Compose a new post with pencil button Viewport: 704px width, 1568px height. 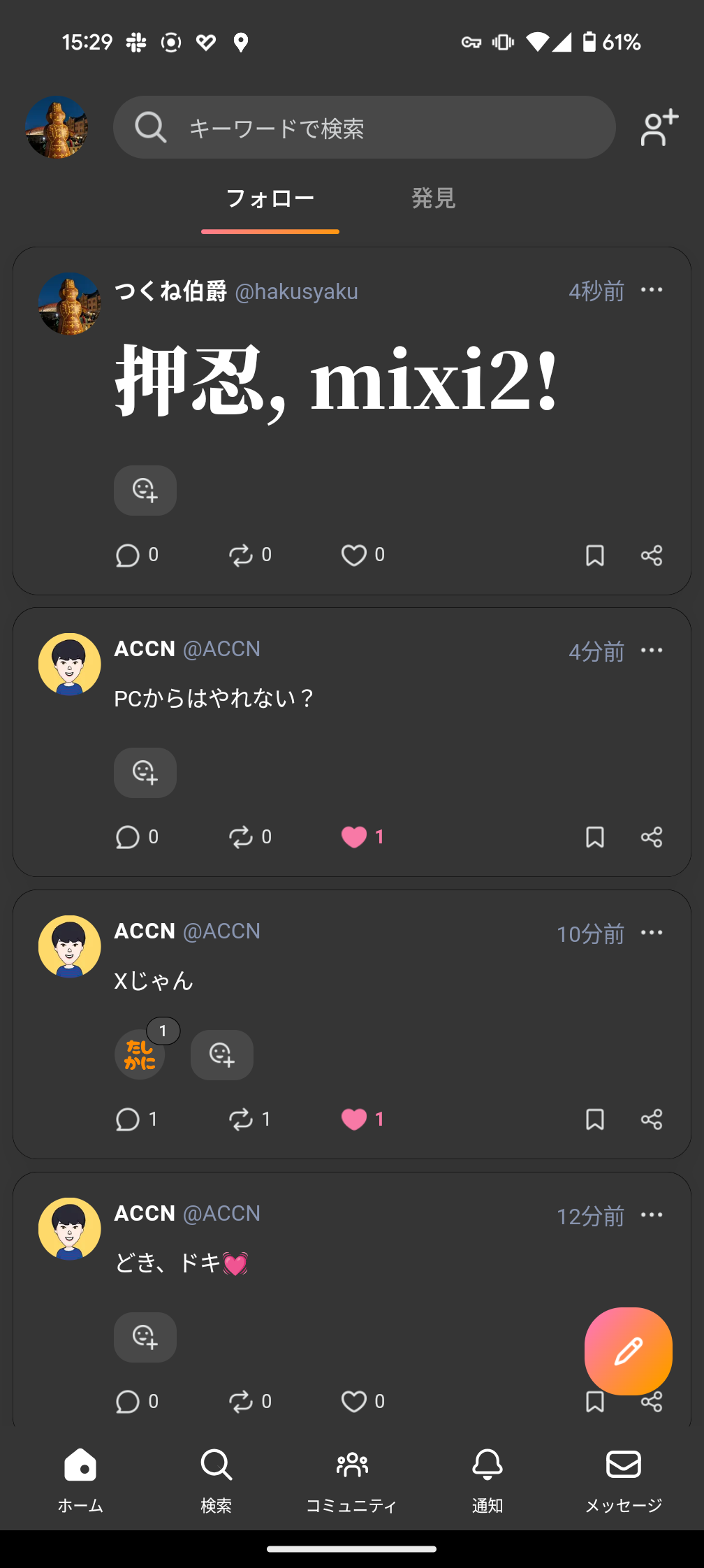(628, 1351)
